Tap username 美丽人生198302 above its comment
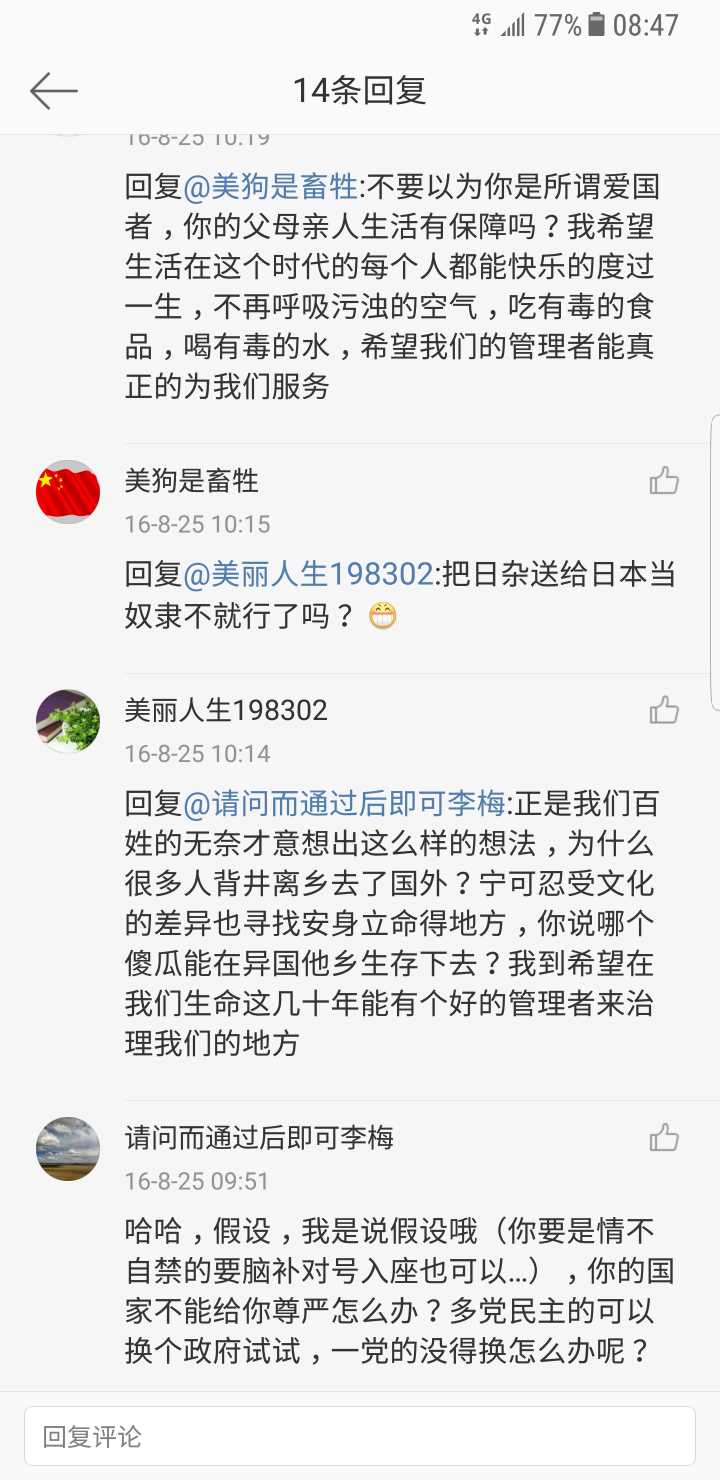 coord(226,711)
